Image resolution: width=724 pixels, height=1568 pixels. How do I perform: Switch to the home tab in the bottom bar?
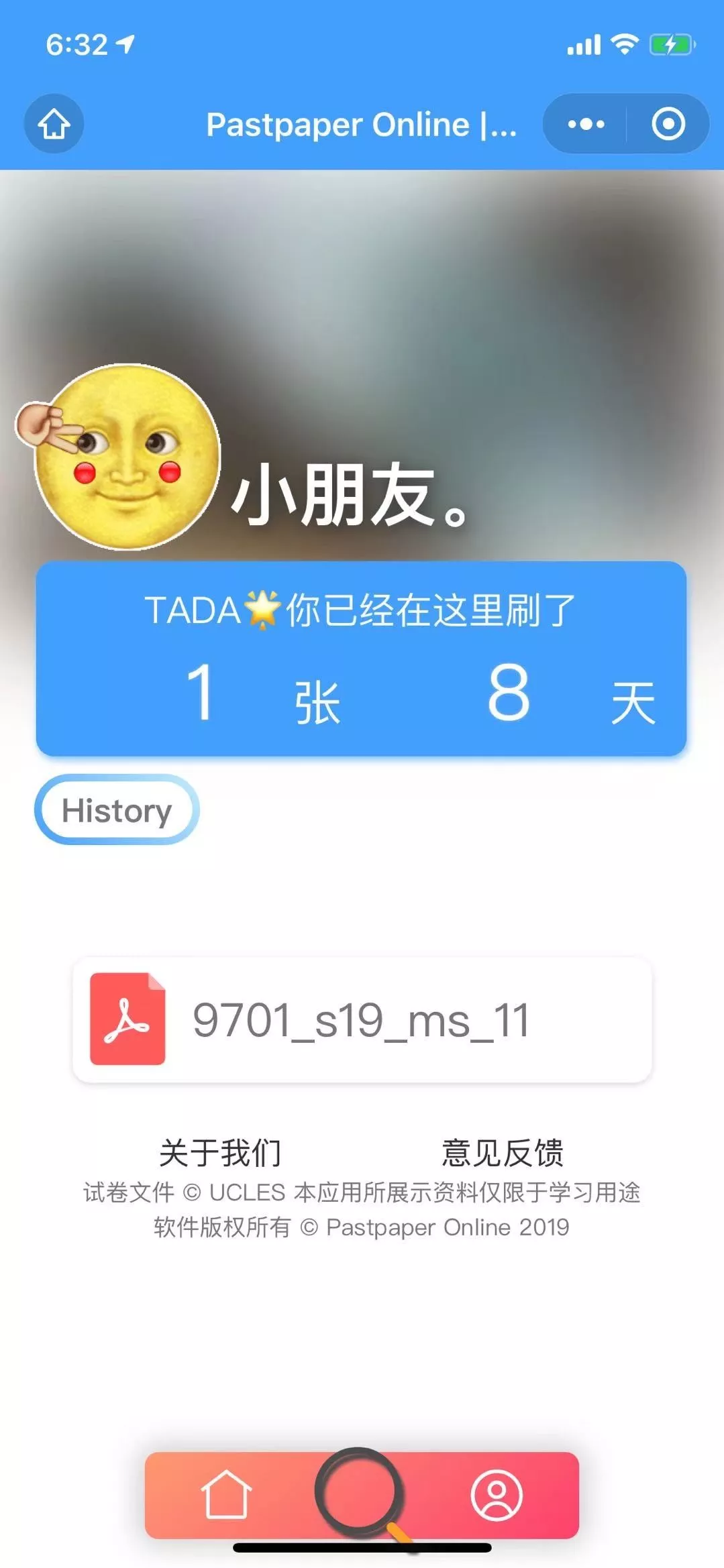pos(226,1494)
